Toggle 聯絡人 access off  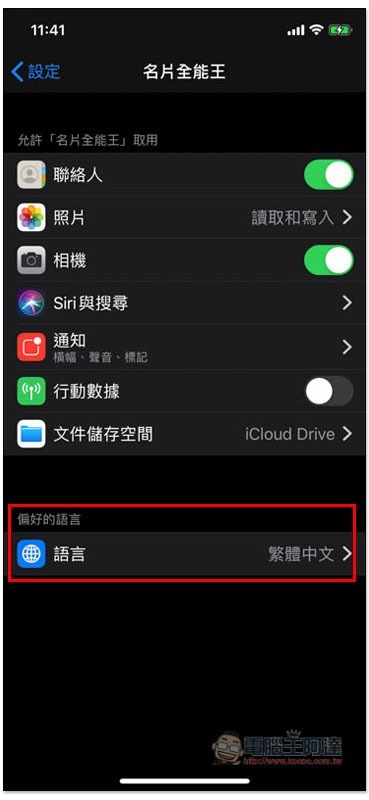(329, 174)
